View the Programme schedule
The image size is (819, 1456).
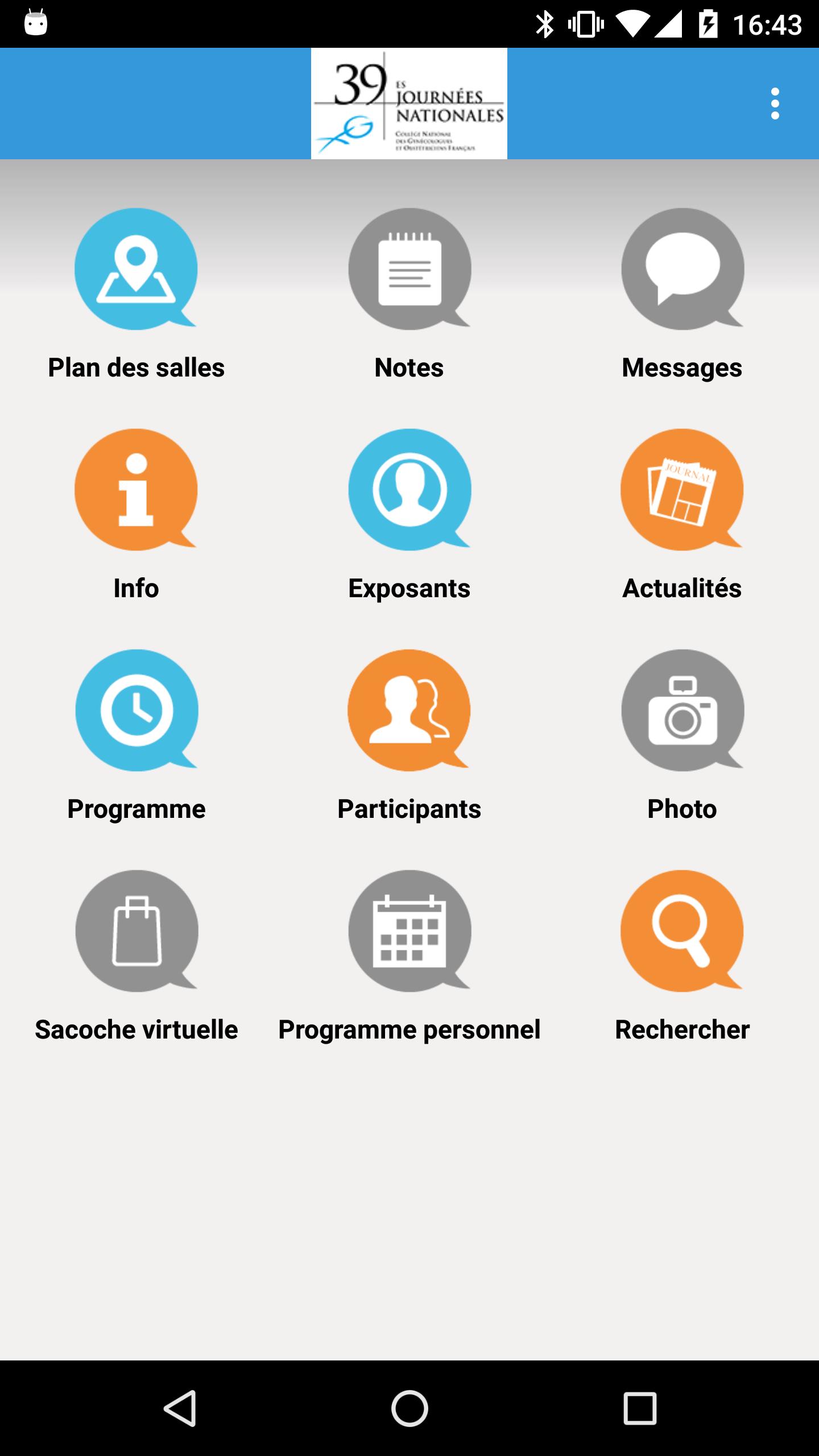click(136, 710)
